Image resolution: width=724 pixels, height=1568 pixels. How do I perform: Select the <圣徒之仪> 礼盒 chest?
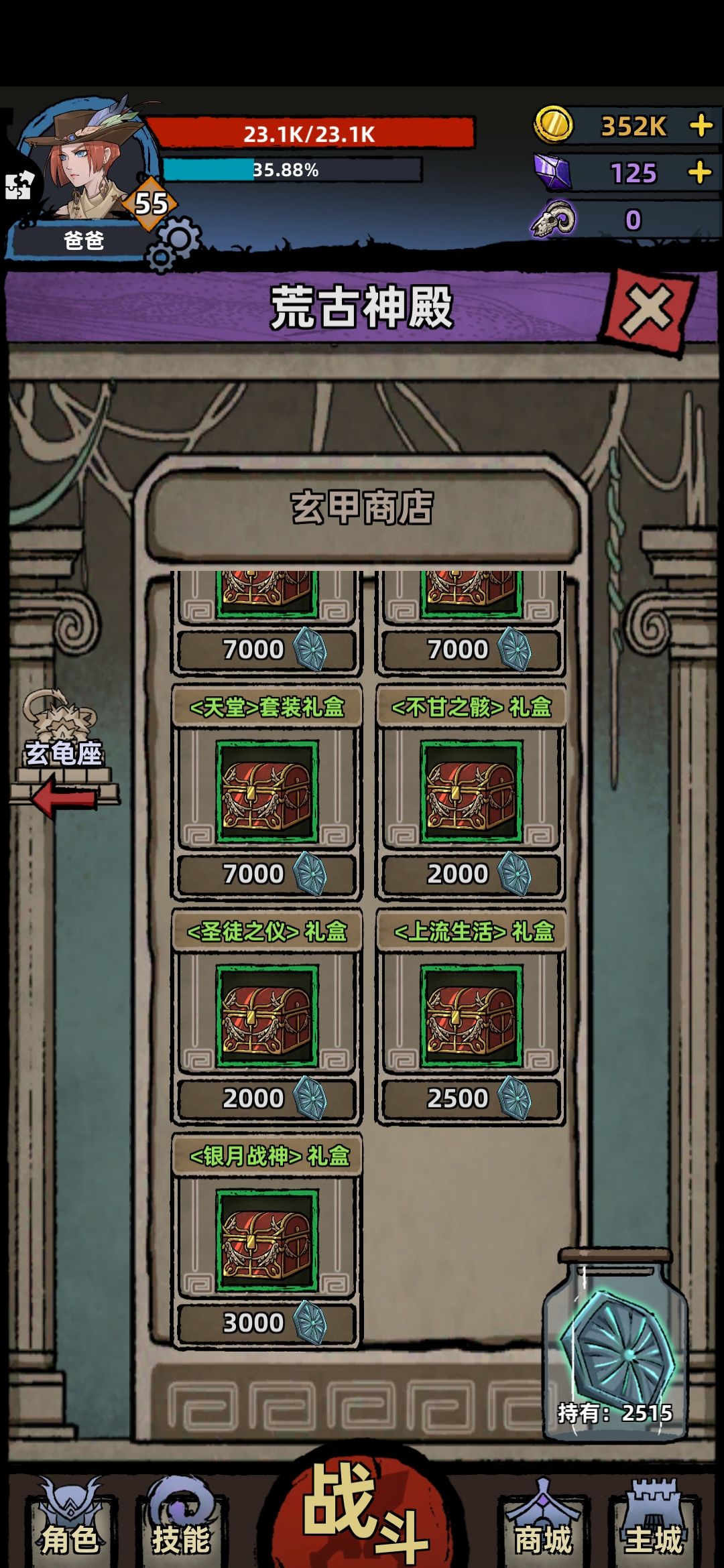pos(267,1016)
